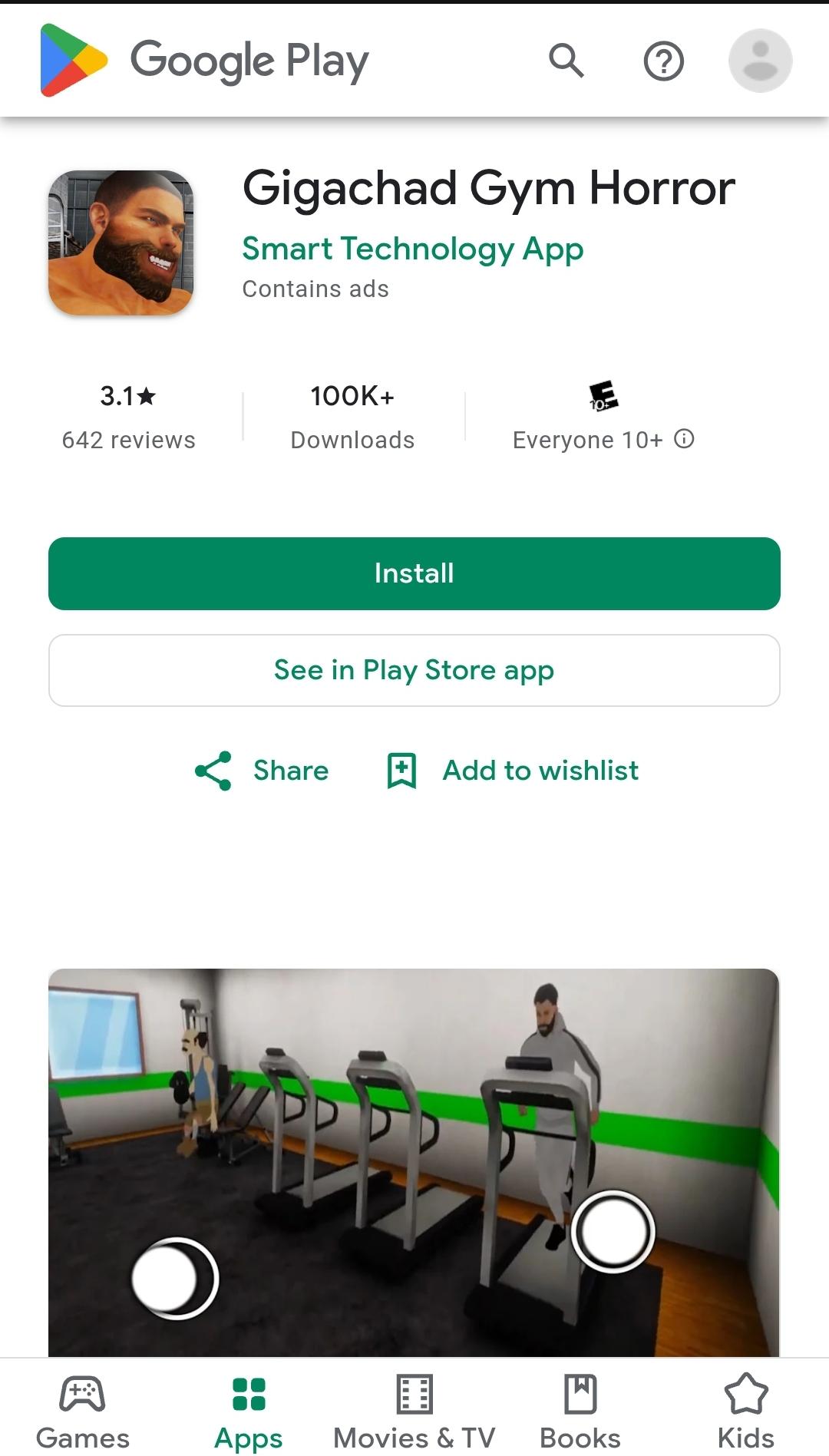
Task: Add the game to wishlist
Action: pyautogui.click(x=513, y=770)
